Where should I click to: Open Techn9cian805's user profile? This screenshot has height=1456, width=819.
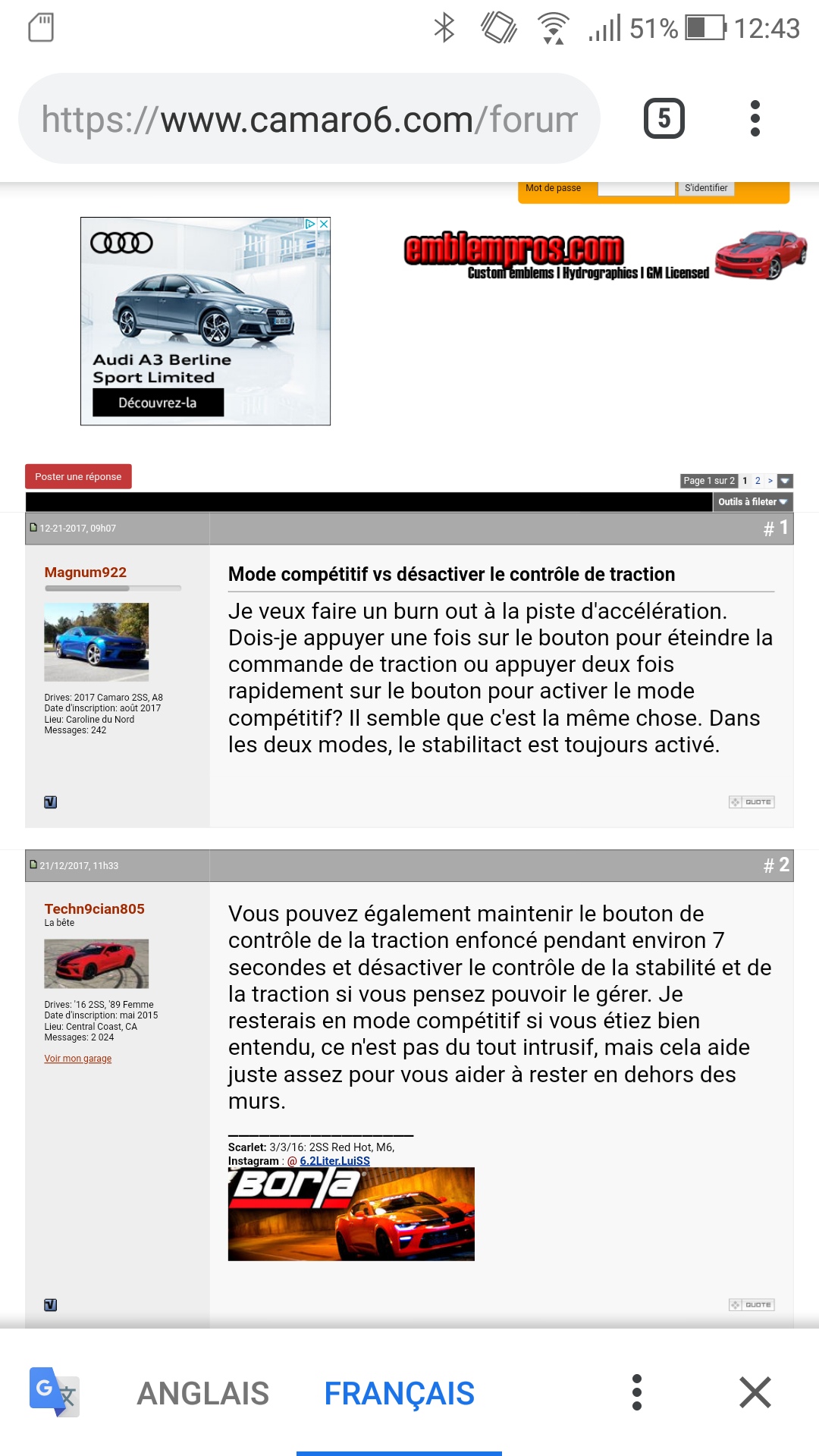pos(94,909)
